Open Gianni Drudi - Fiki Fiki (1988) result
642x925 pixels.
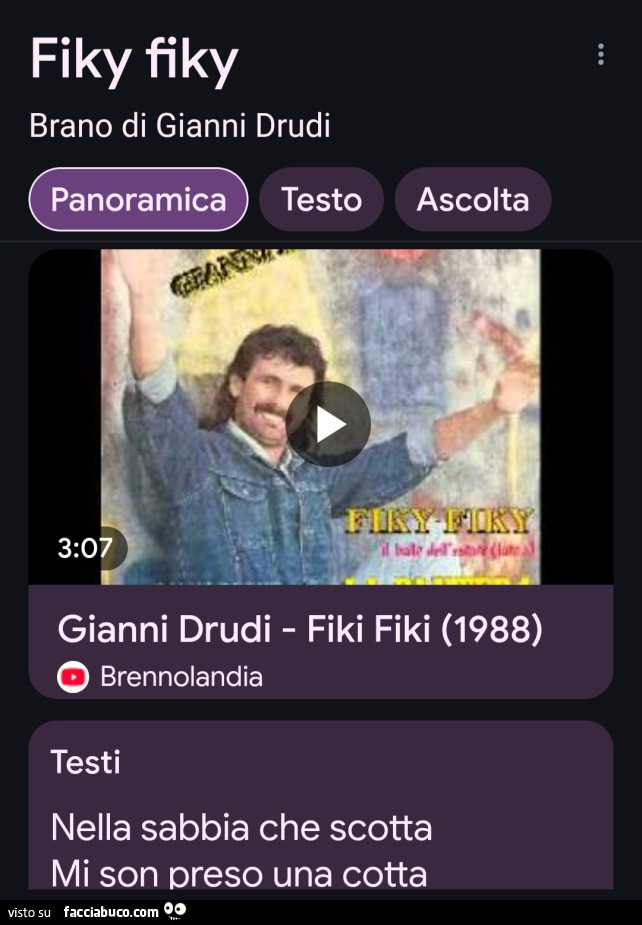[x=300, y=630]
